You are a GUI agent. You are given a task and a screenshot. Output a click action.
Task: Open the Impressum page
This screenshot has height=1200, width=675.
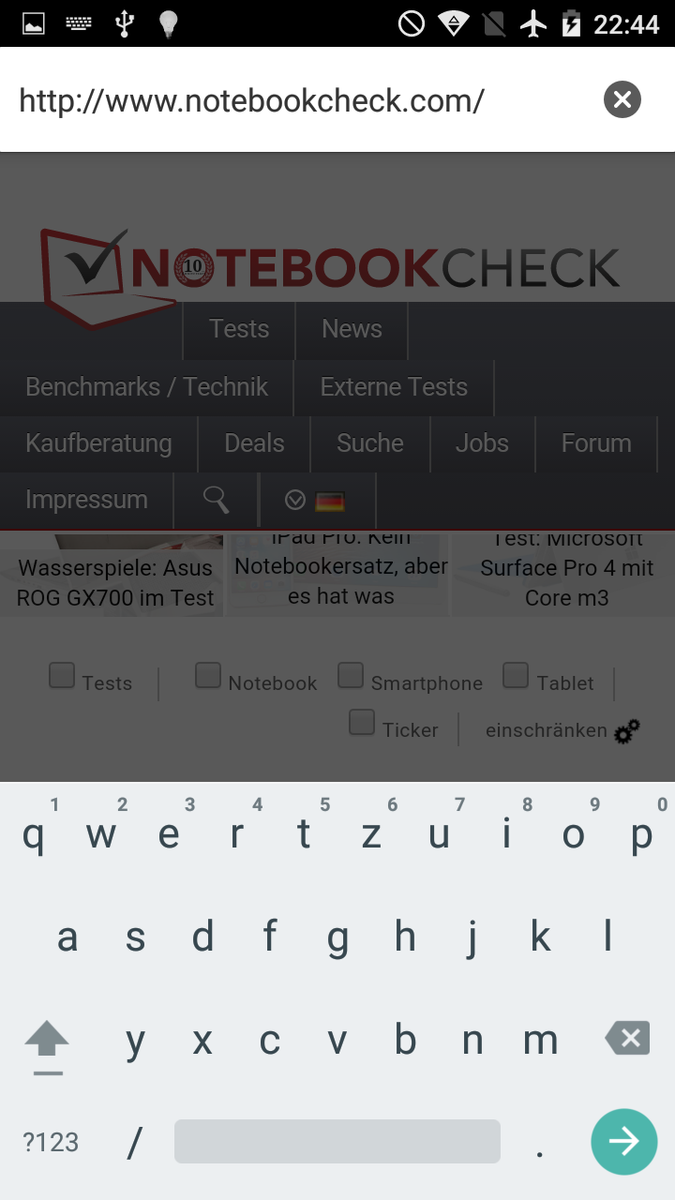coord(86,499)
